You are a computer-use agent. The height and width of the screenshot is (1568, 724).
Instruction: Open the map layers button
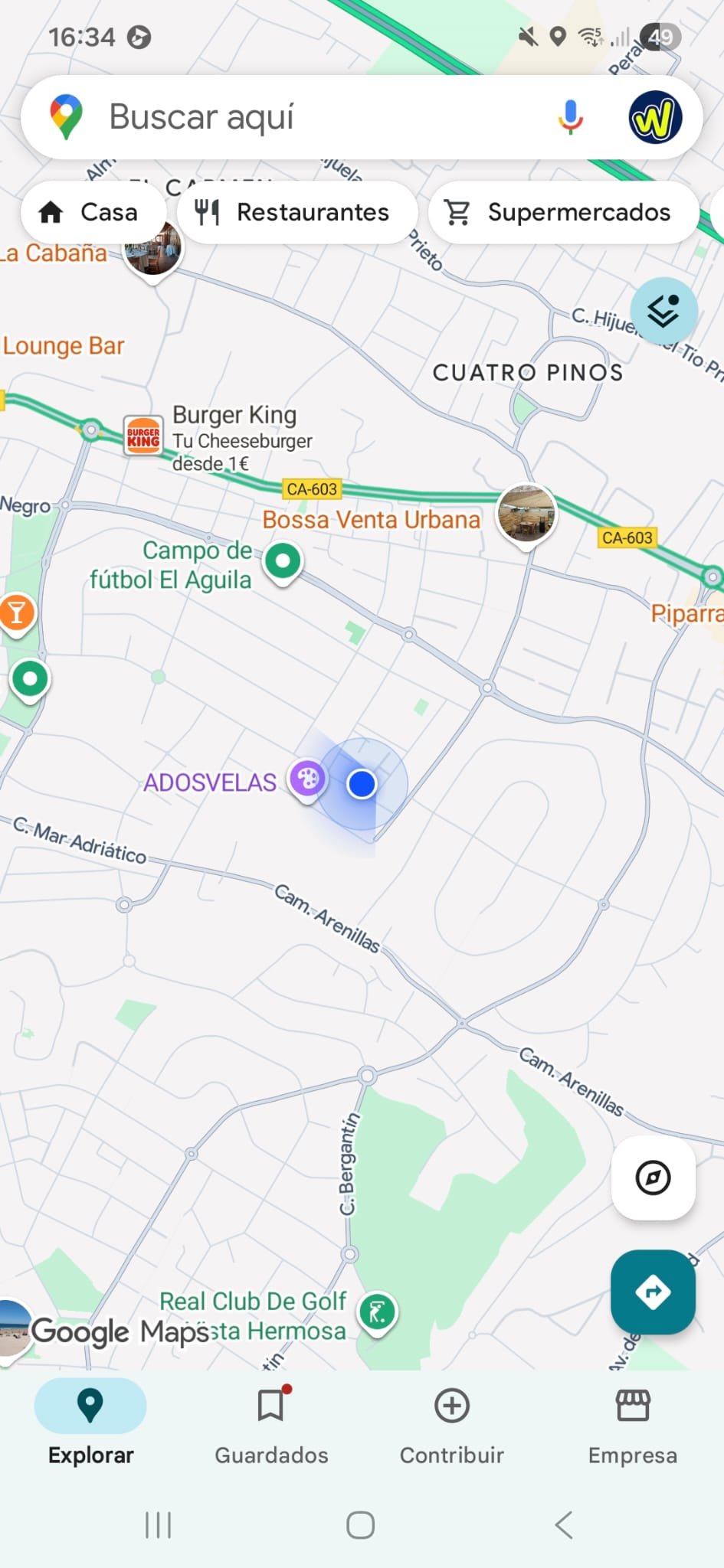(663, 311)
